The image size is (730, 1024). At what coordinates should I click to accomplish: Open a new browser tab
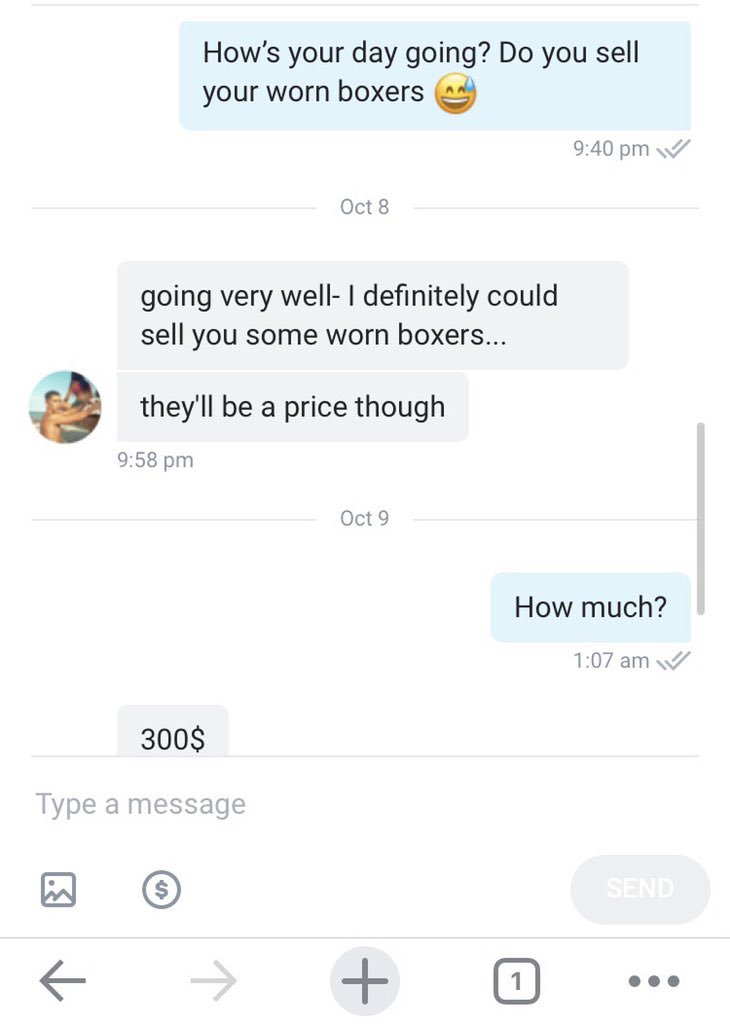pos(364,981)
